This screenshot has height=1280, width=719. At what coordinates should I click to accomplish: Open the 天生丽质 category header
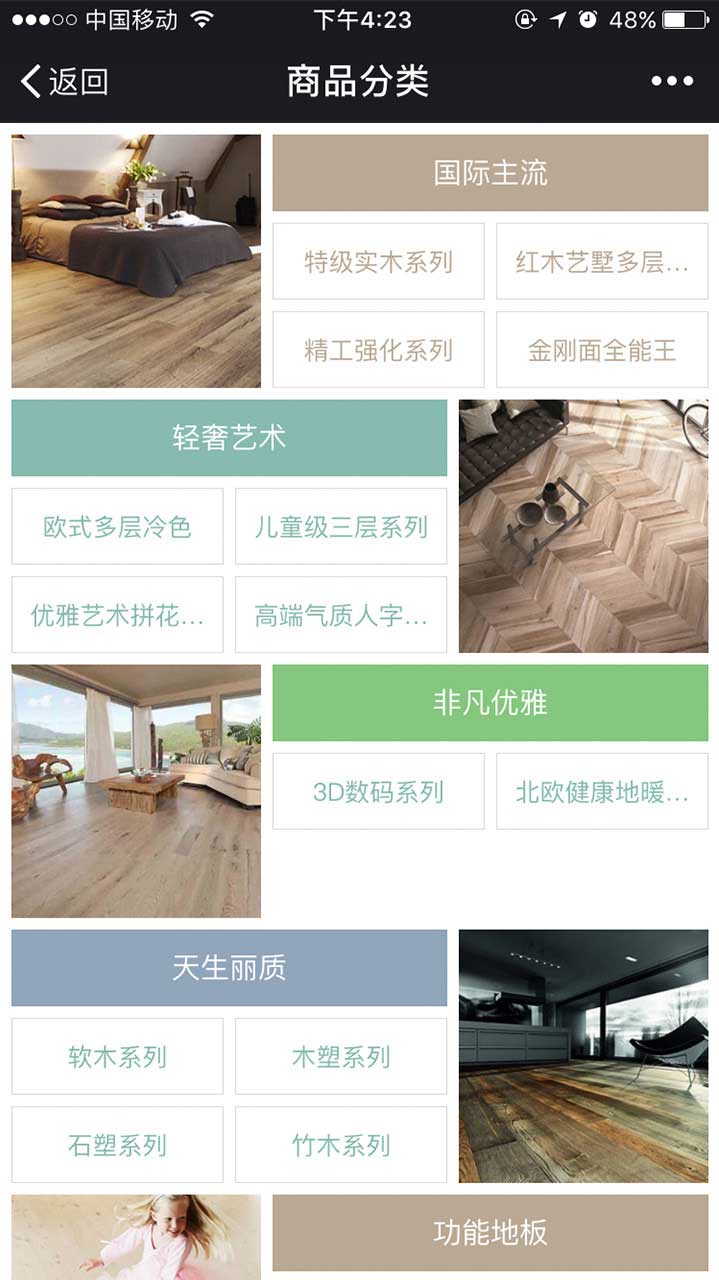point(229,968)
